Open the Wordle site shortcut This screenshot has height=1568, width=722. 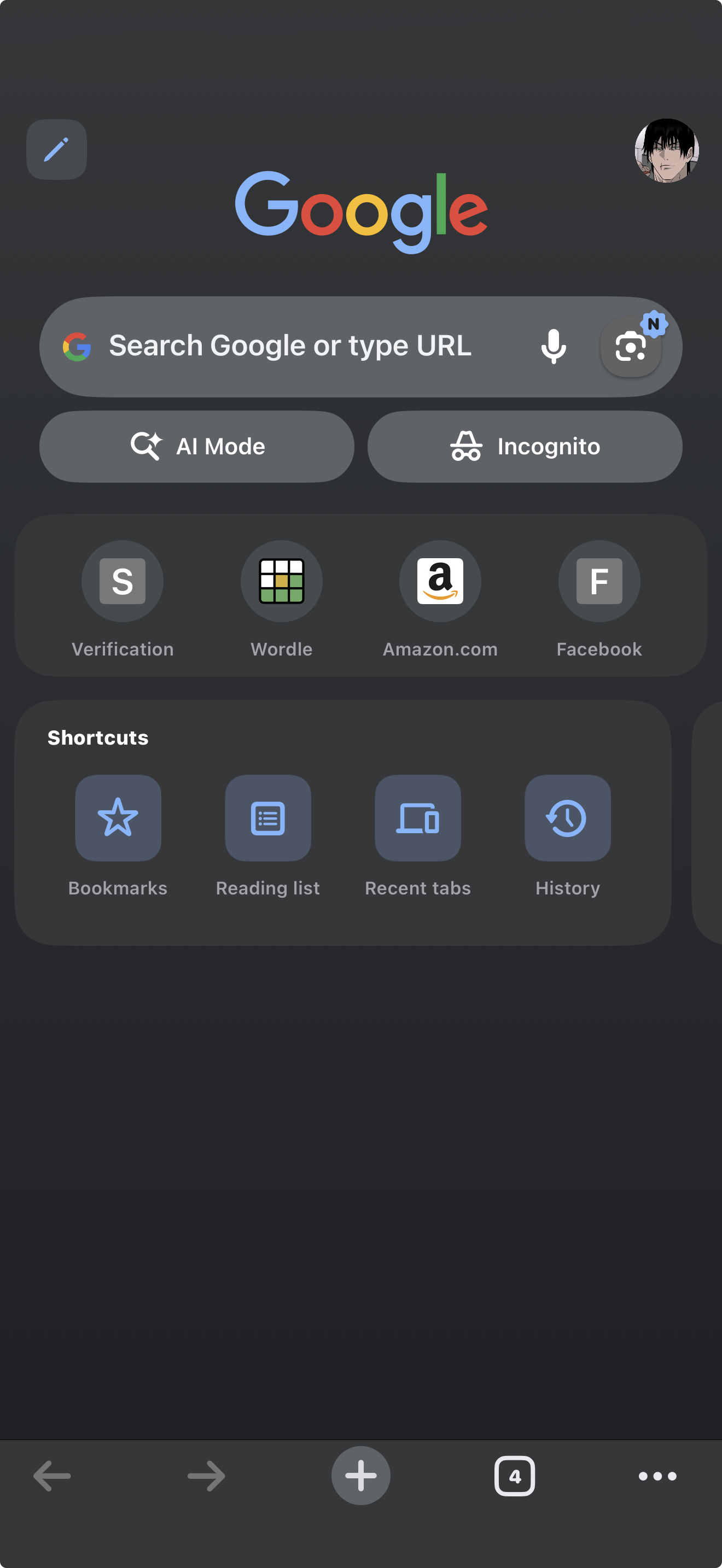click(281, 581)
